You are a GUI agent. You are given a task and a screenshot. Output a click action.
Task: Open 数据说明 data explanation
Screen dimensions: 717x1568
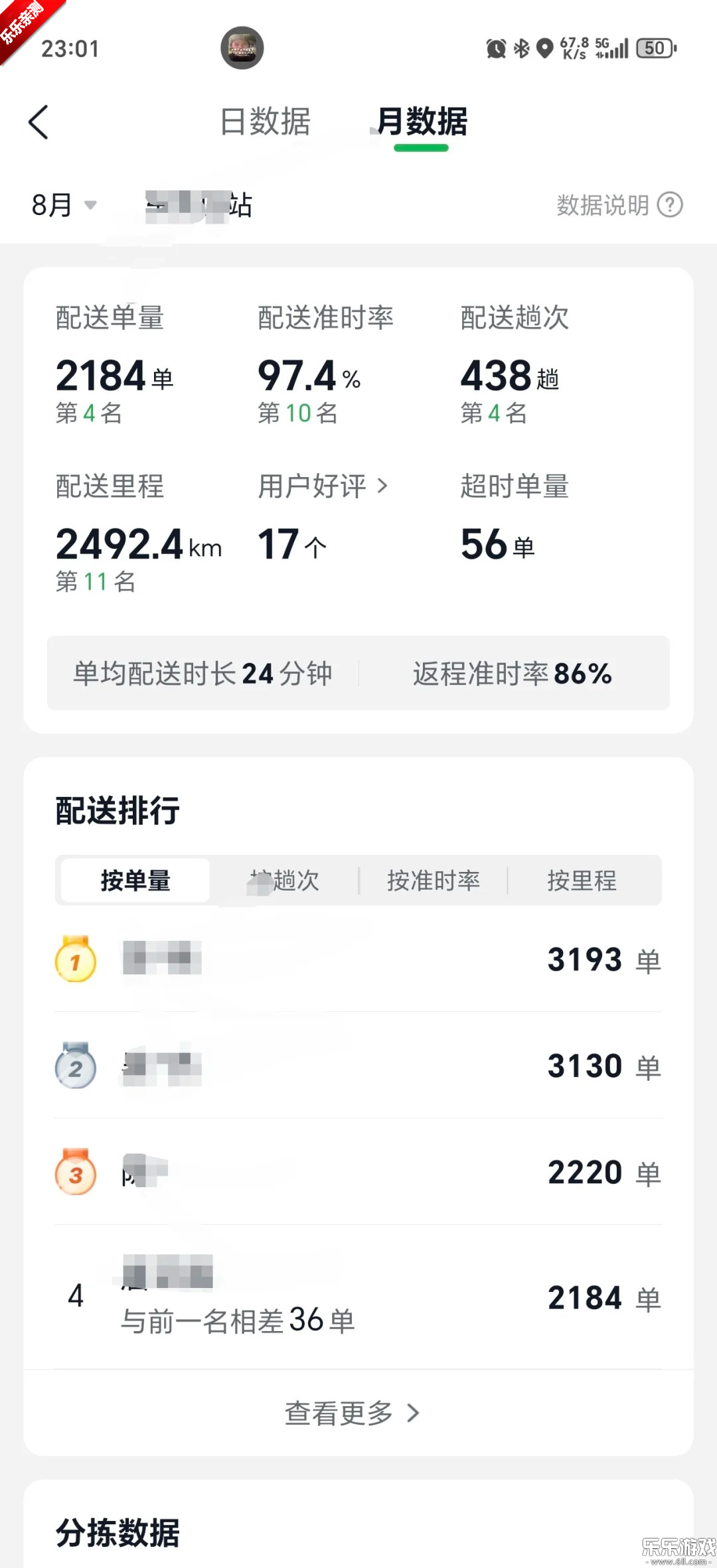click(x=602, y=206)
